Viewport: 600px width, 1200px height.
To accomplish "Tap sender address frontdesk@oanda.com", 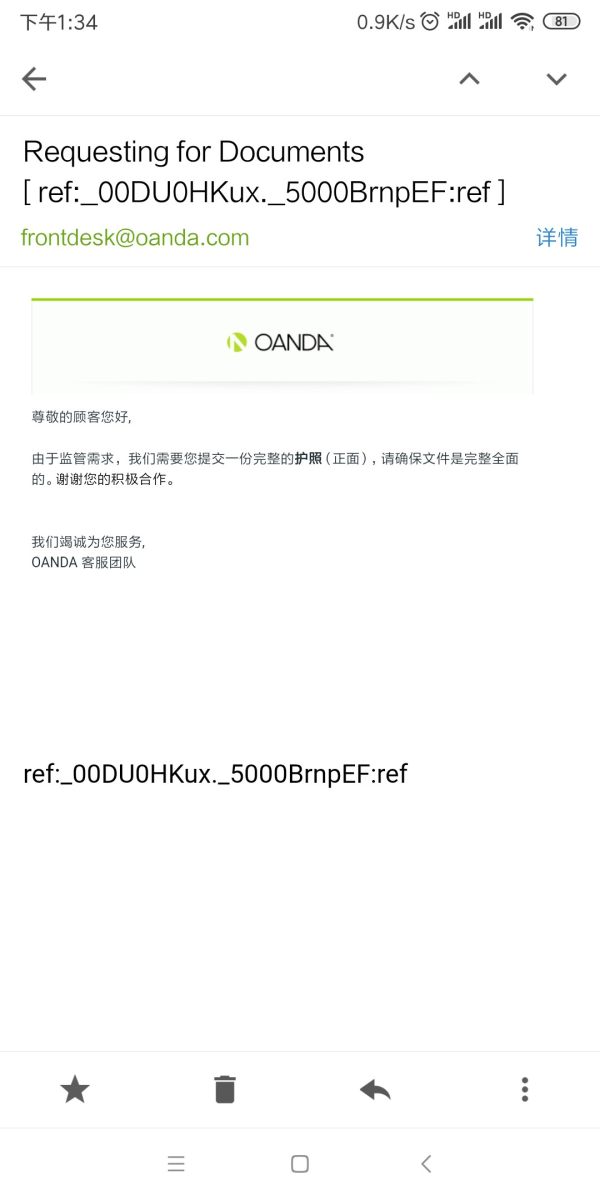I will (x=135, y=237).
